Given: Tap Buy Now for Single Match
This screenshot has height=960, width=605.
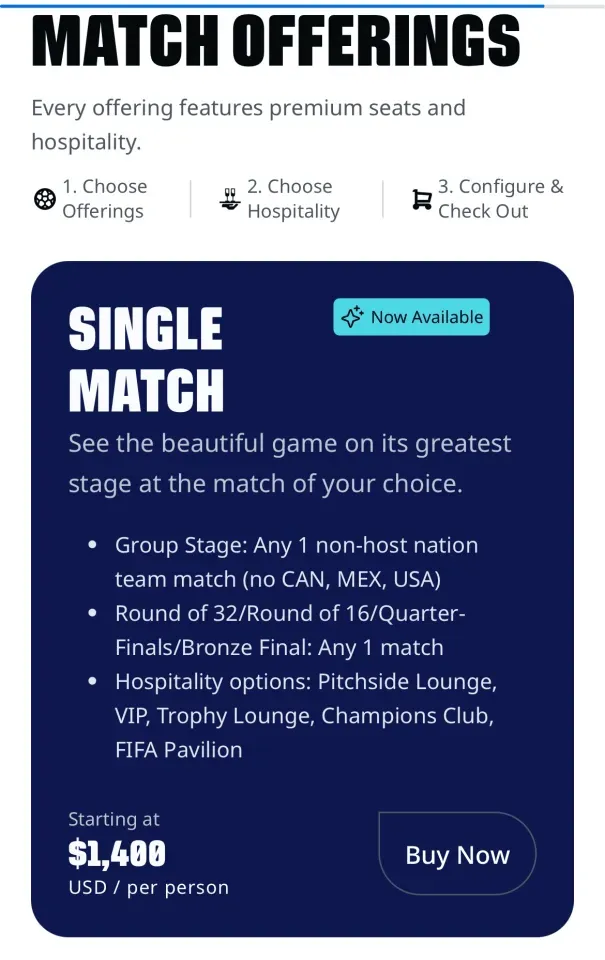Looking at the screenshot, I should pos(457,855).
